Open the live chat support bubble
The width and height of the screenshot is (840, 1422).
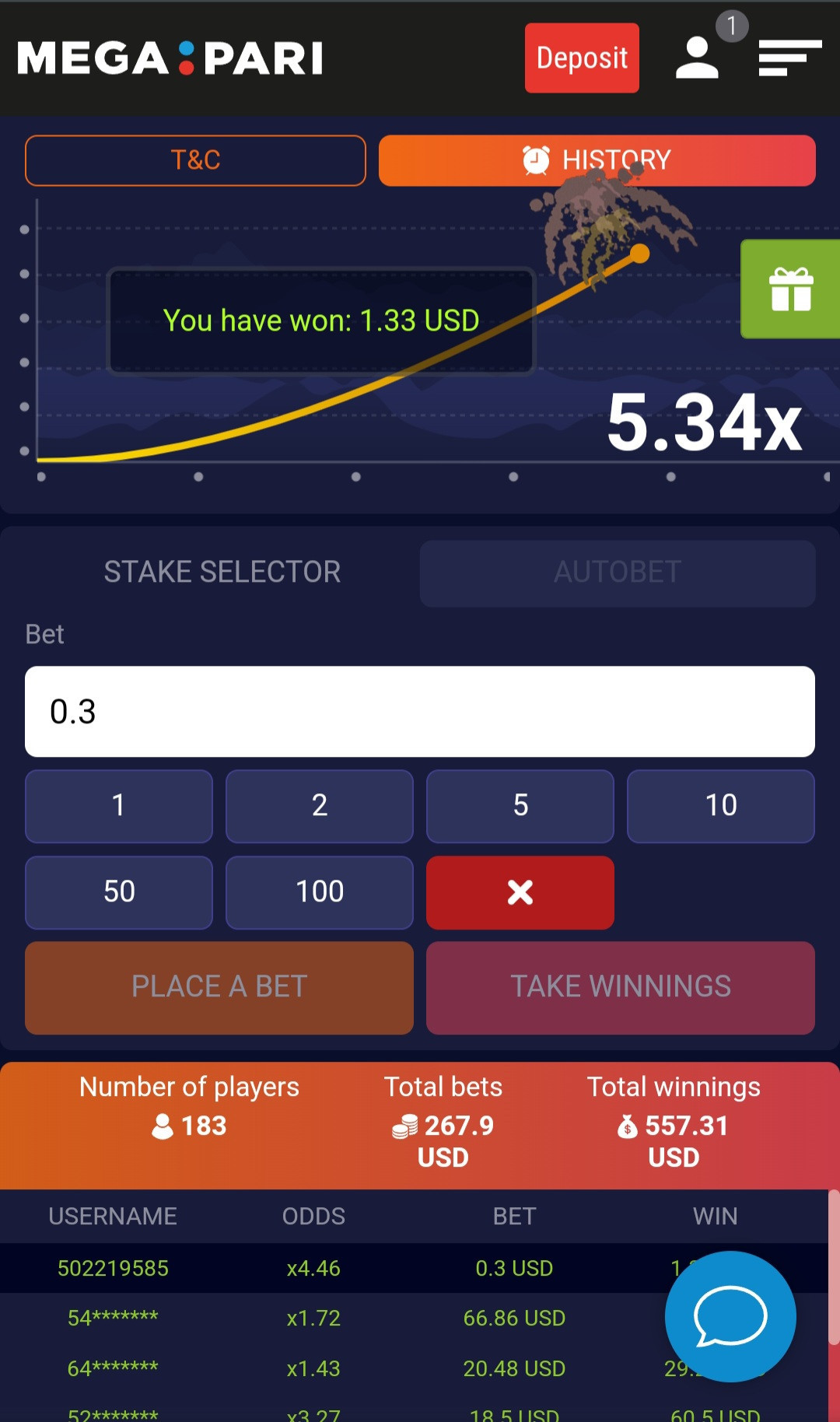point(730,1316)
